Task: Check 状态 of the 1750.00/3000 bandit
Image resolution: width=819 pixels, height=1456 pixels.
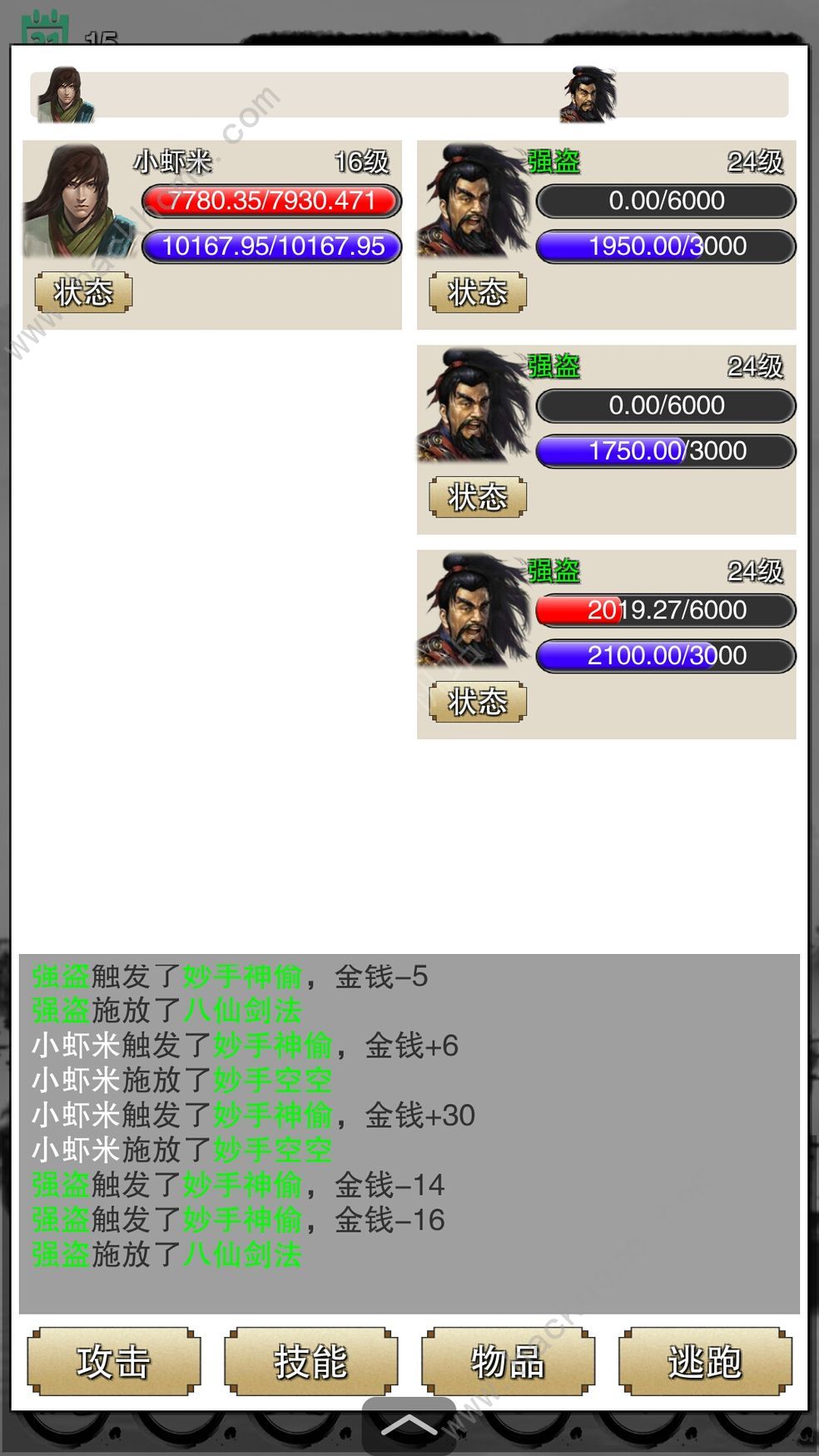Action: (478, 497)
